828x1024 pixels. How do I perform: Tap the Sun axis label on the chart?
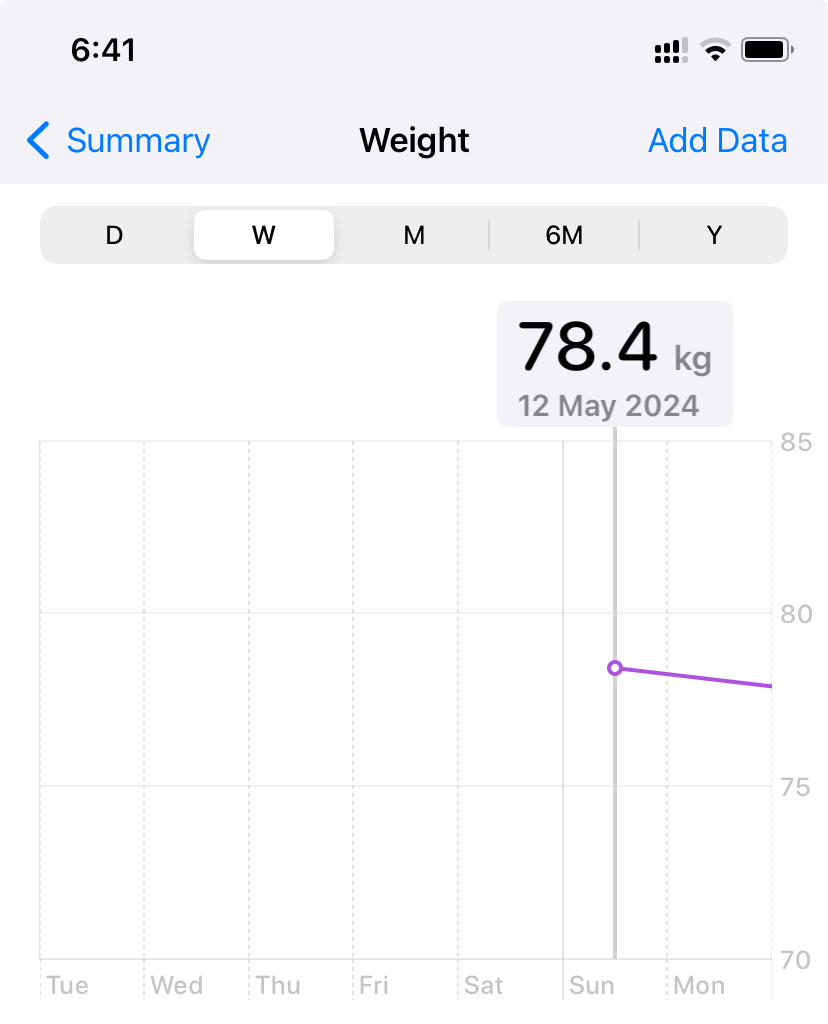click(x=591, y=985)
